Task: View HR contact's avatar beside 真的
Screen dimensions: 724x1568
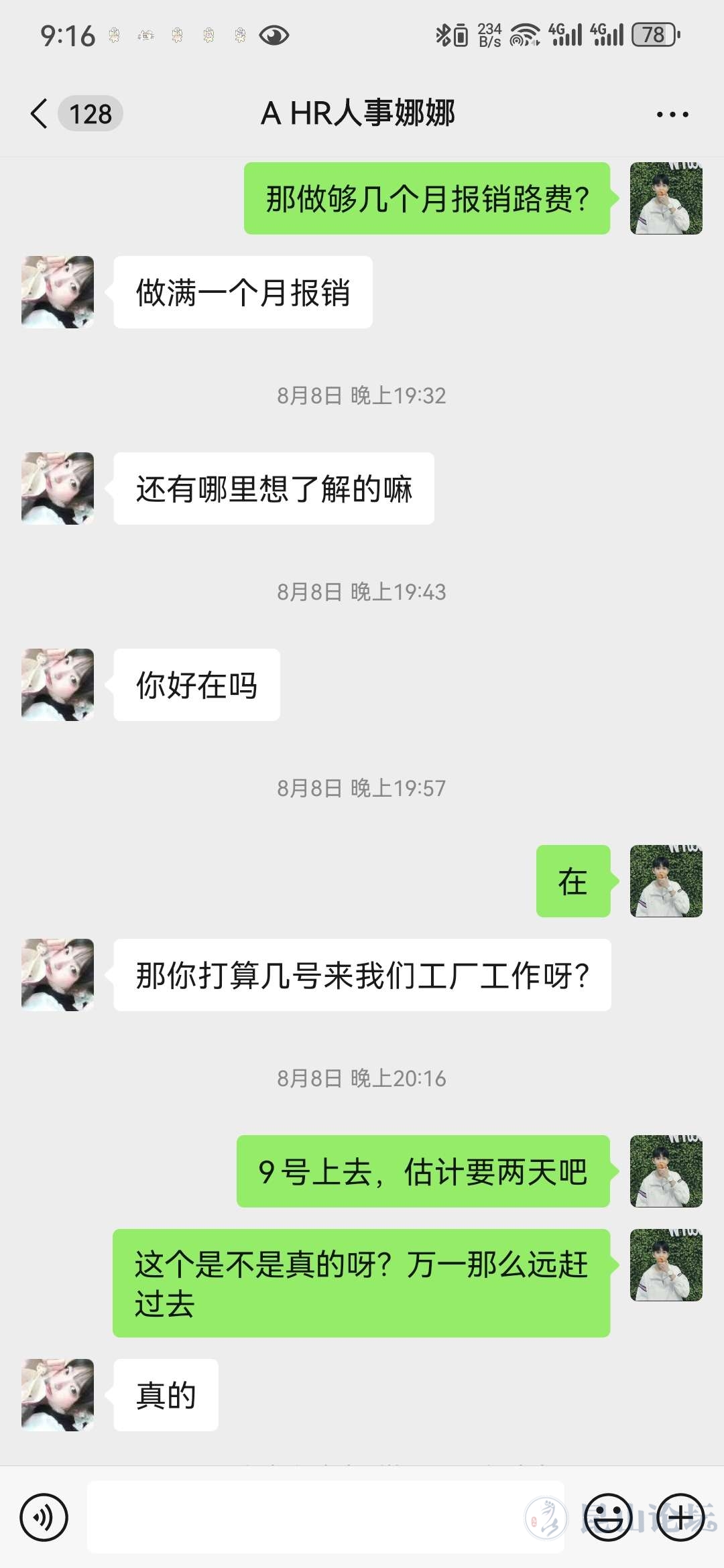Action: (x=58, y=1395)
